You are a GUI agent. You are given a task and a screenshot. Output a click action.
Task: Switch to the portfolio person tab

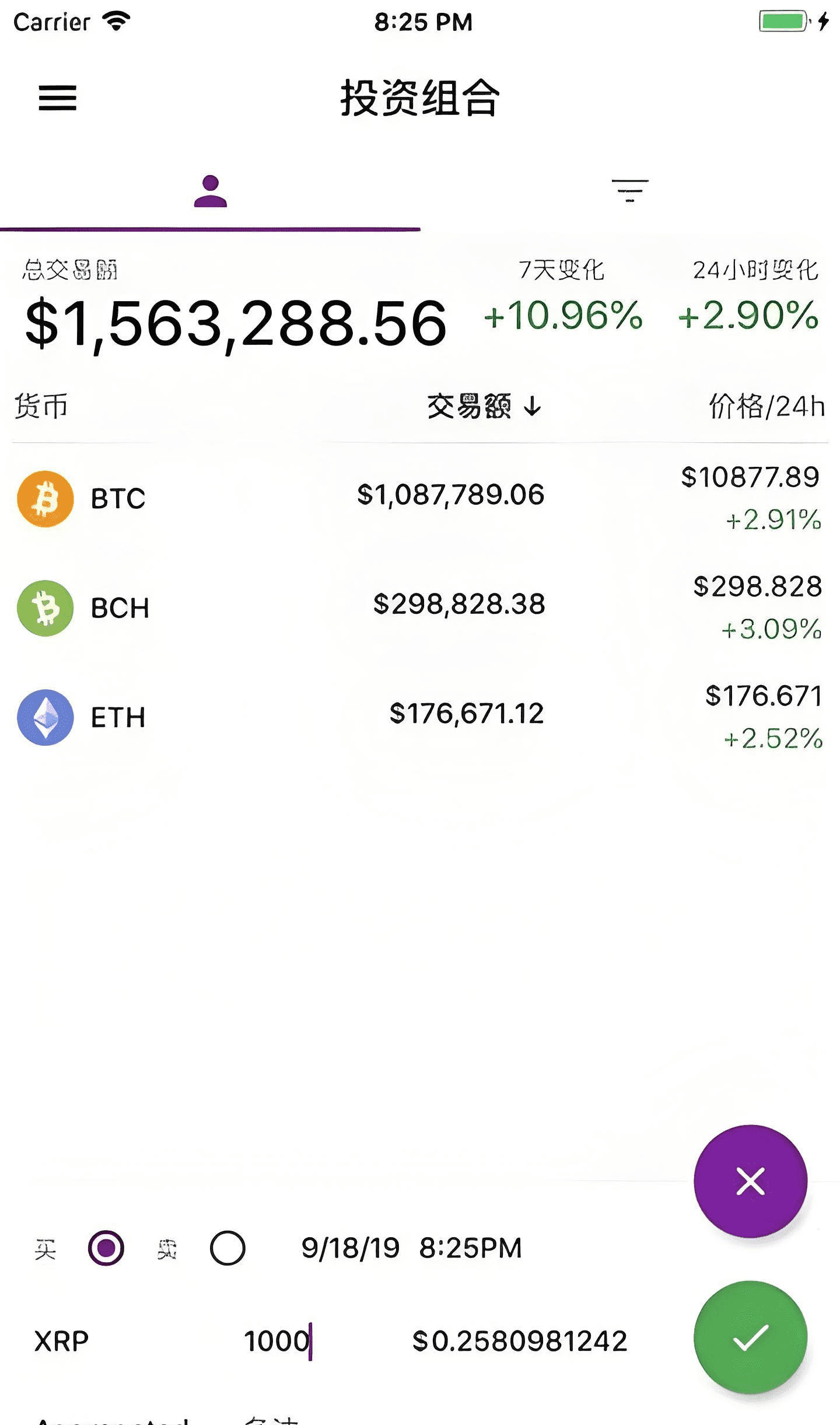(x=210, y=191)
